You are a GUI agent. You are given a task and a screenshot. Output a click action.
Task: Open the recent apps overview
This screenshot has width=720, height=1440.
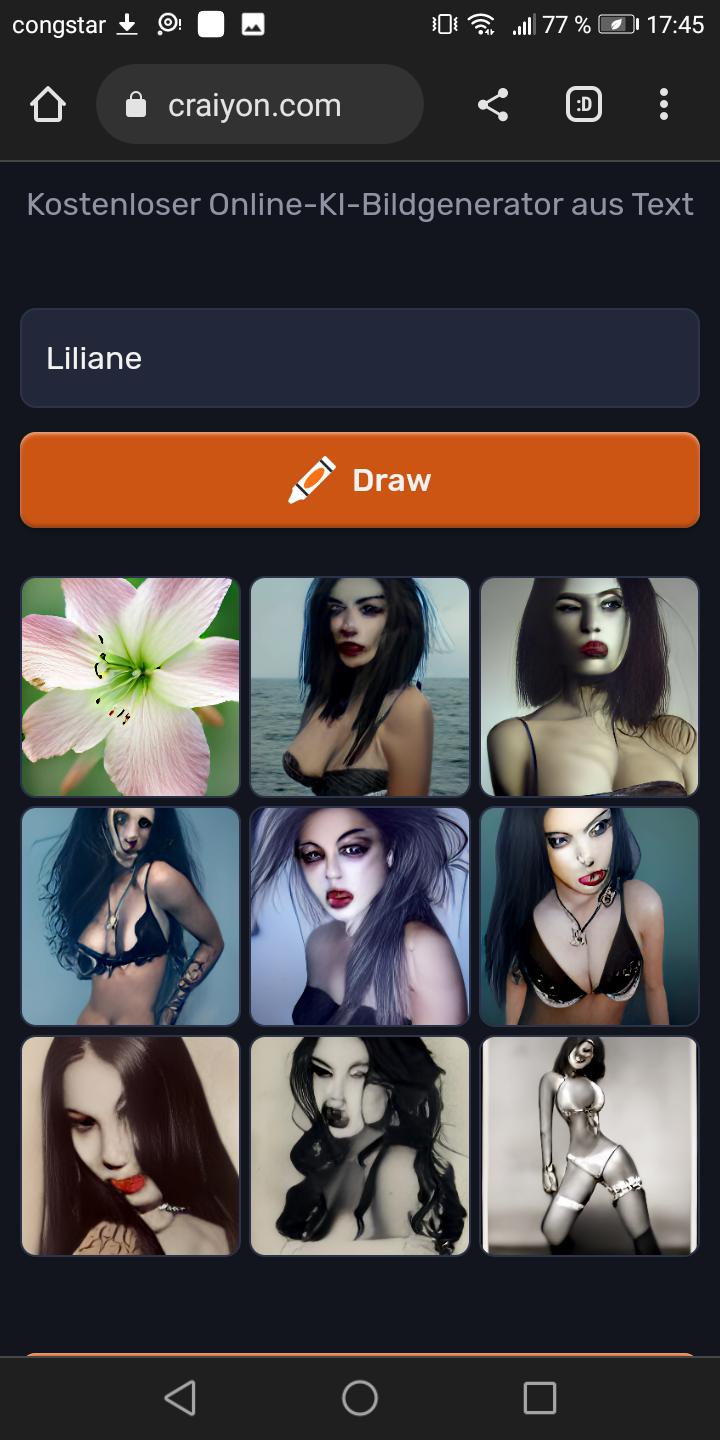540,1398
